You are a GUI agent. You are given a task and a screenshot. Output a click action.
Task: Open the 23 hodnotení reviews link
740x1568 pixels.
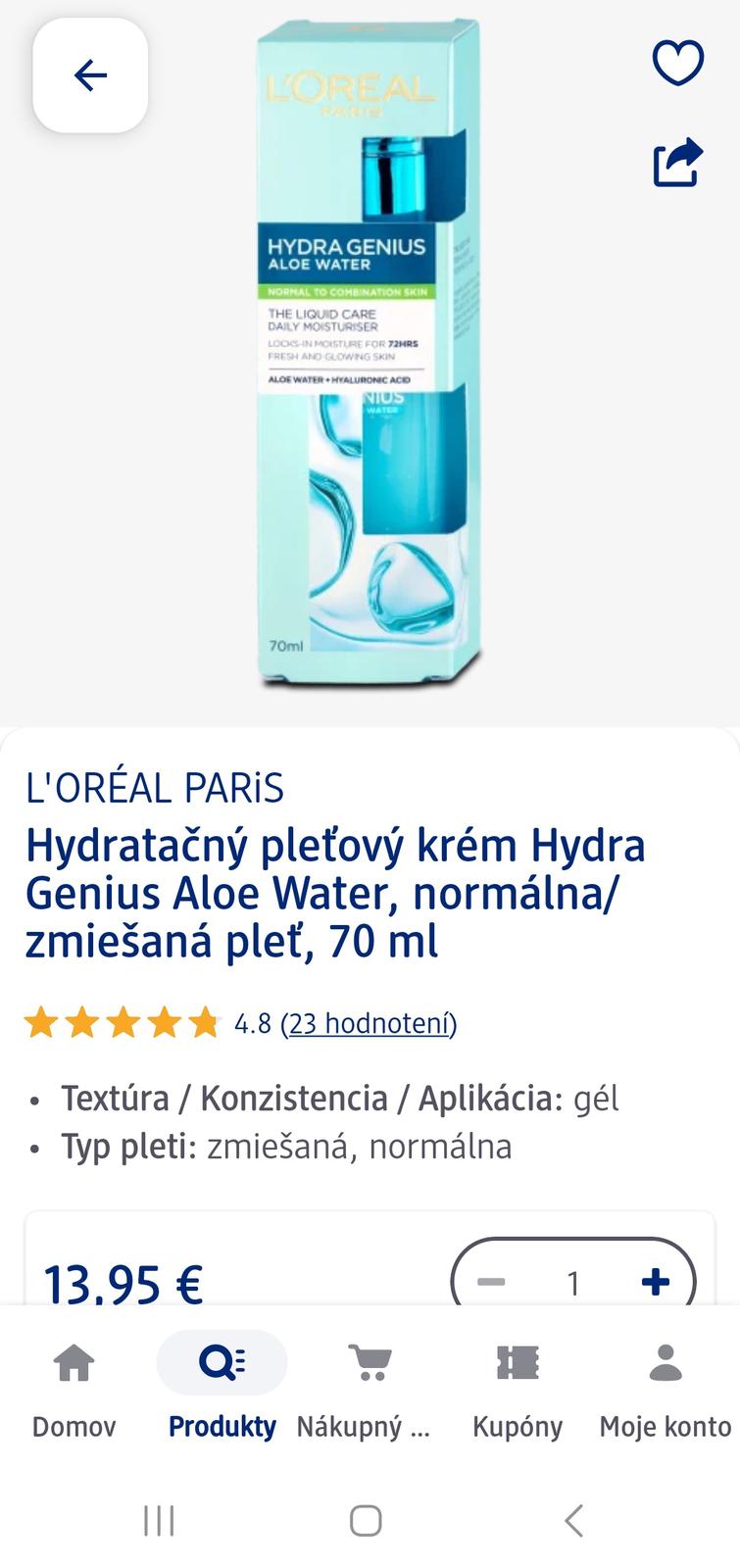click(369, 1024)
